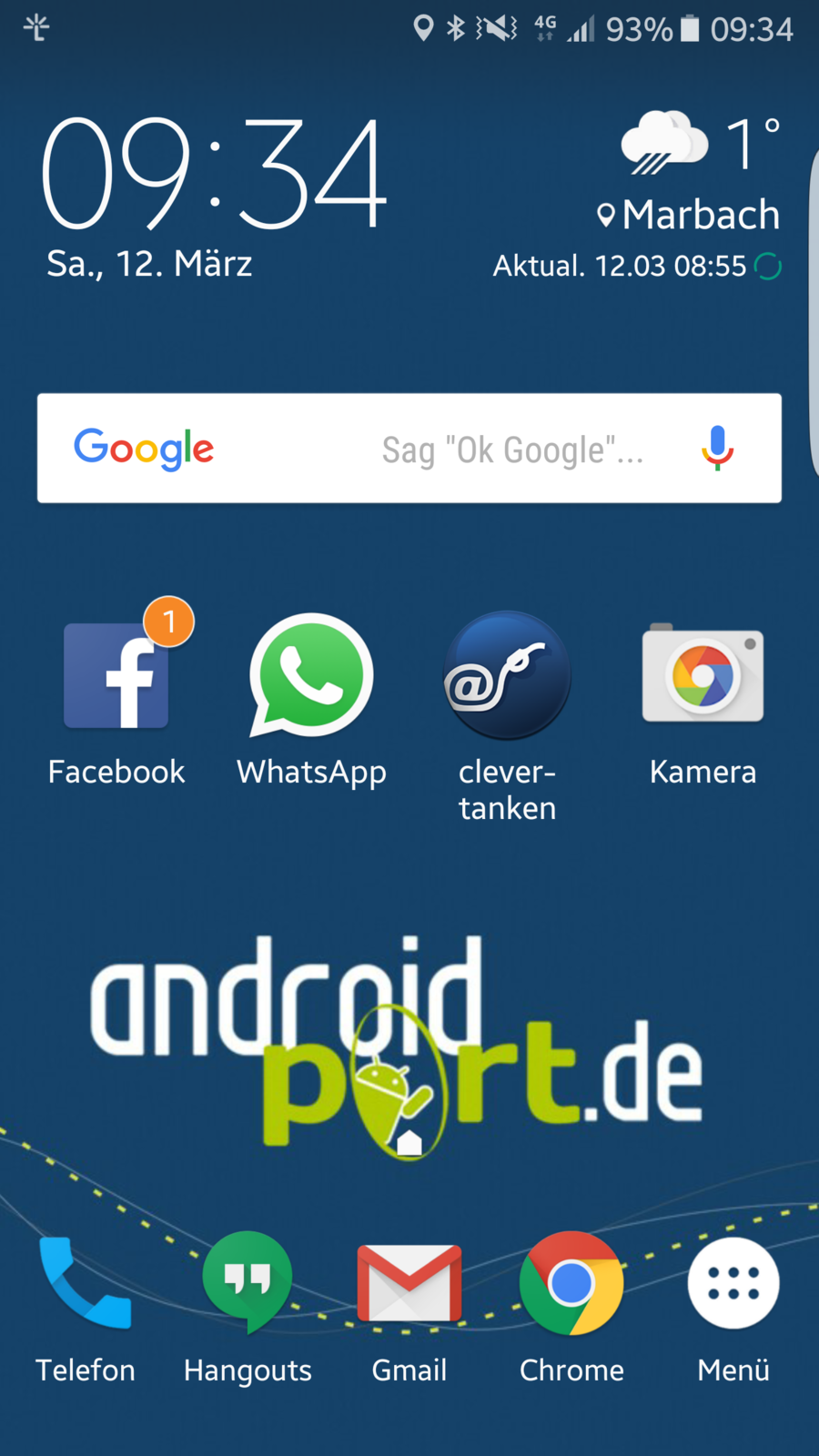Launch Gmail
This screenshot has height=1456, width=819.
coord(409,1283)
